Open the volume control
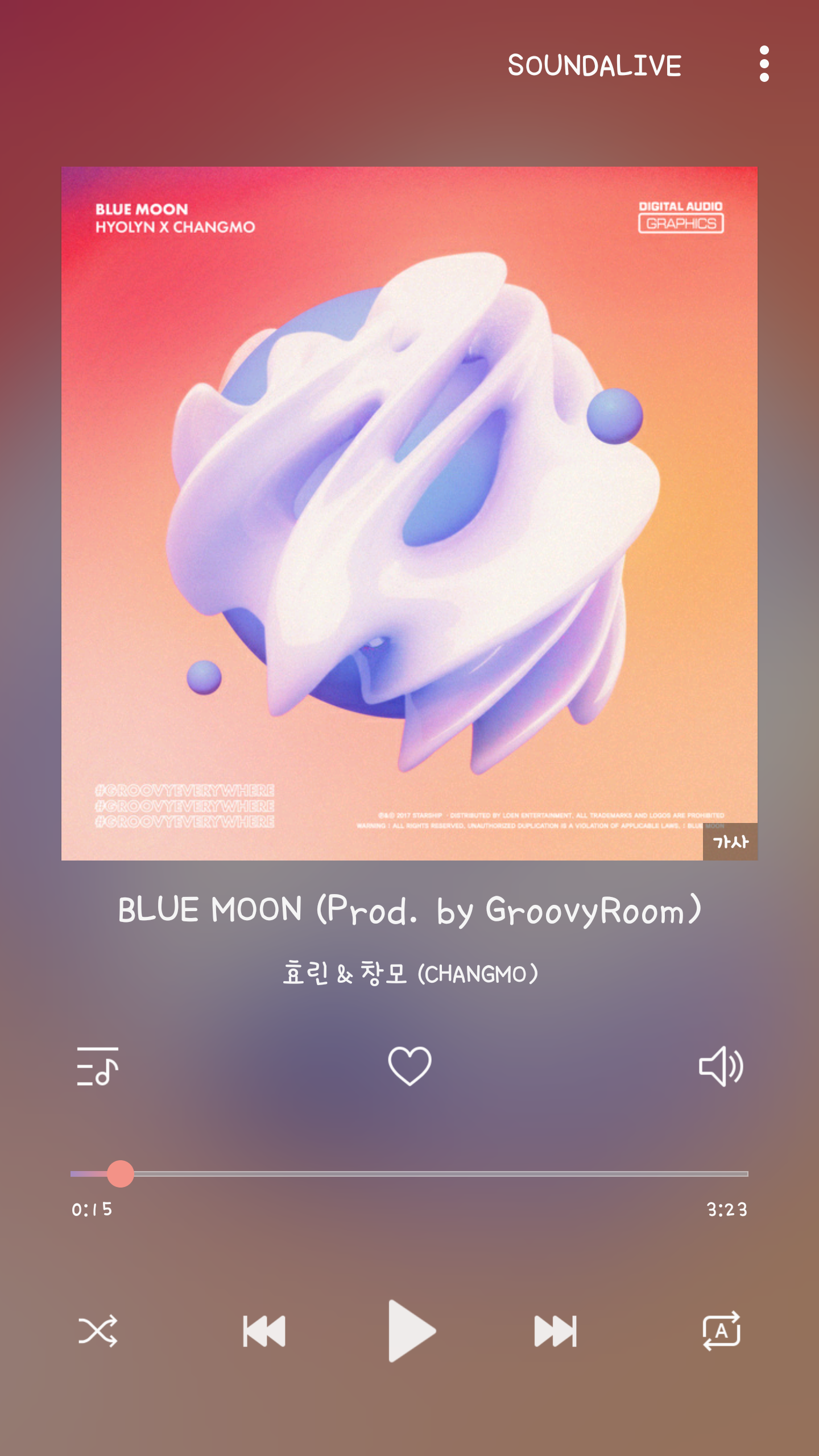The image size is (819, 1456). [721, 1066]
